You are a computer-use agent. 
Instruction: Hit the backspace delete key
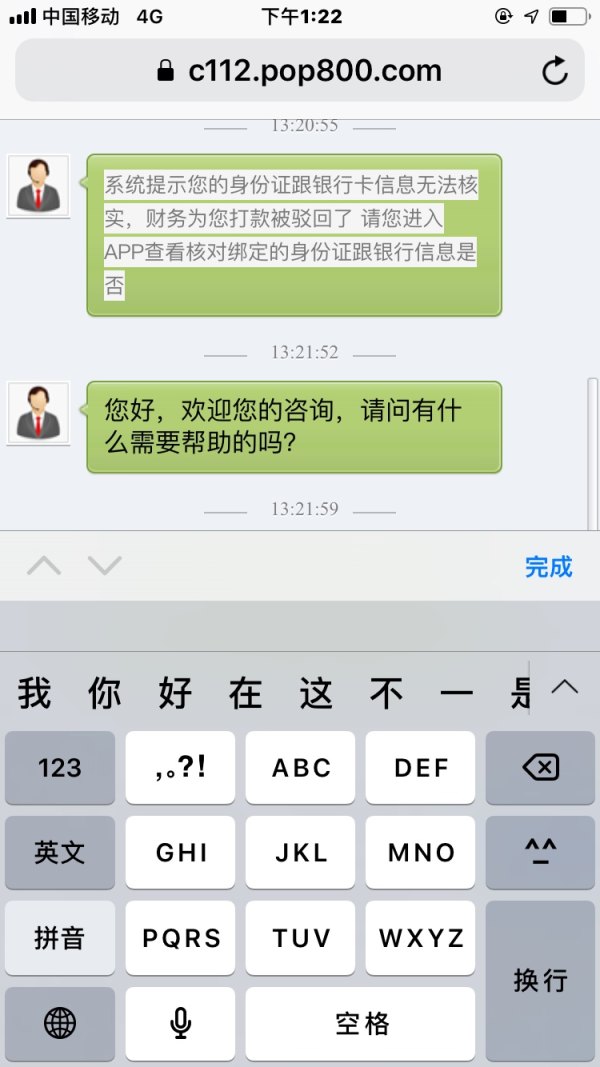tap(540, 768)
